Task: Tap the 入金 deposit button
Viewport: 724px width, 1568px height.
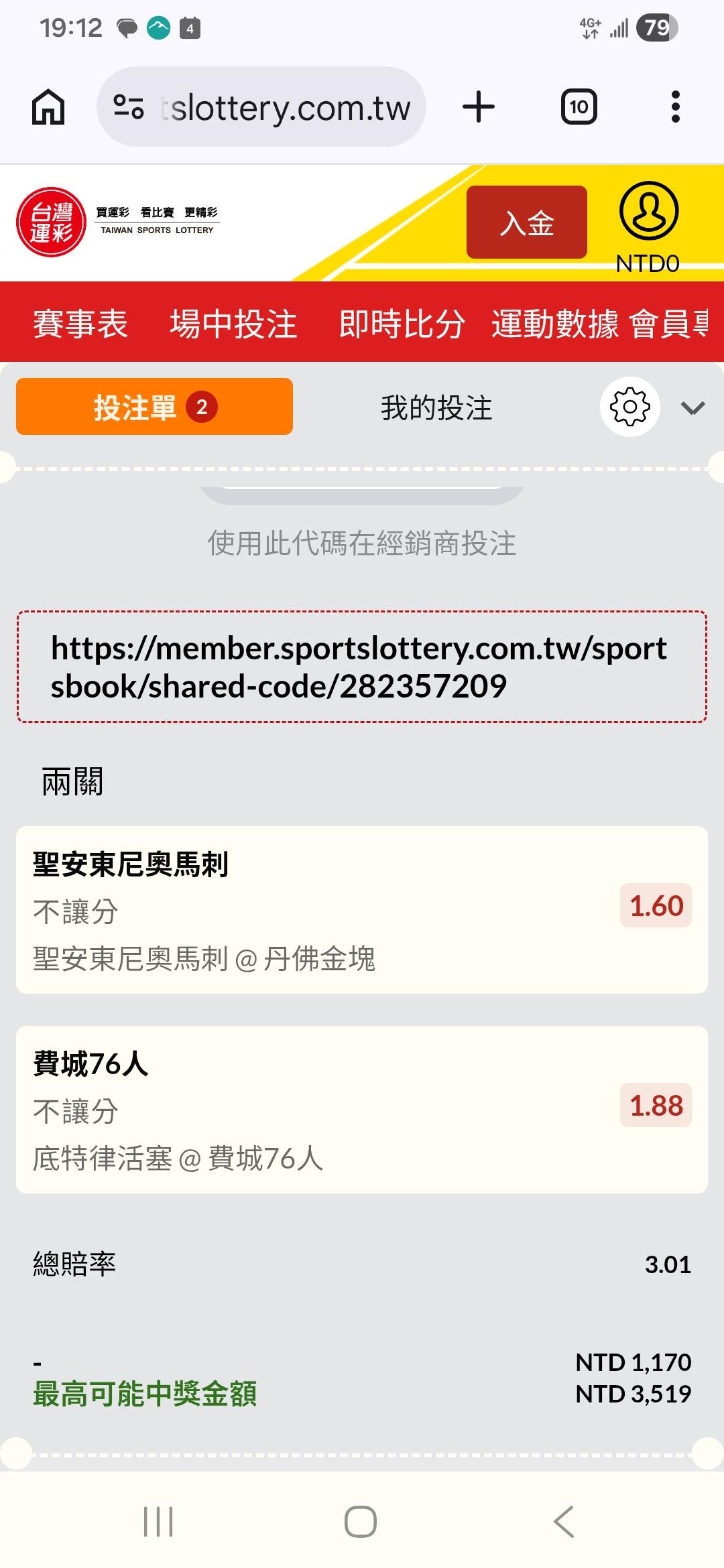Action: (527, 222)
